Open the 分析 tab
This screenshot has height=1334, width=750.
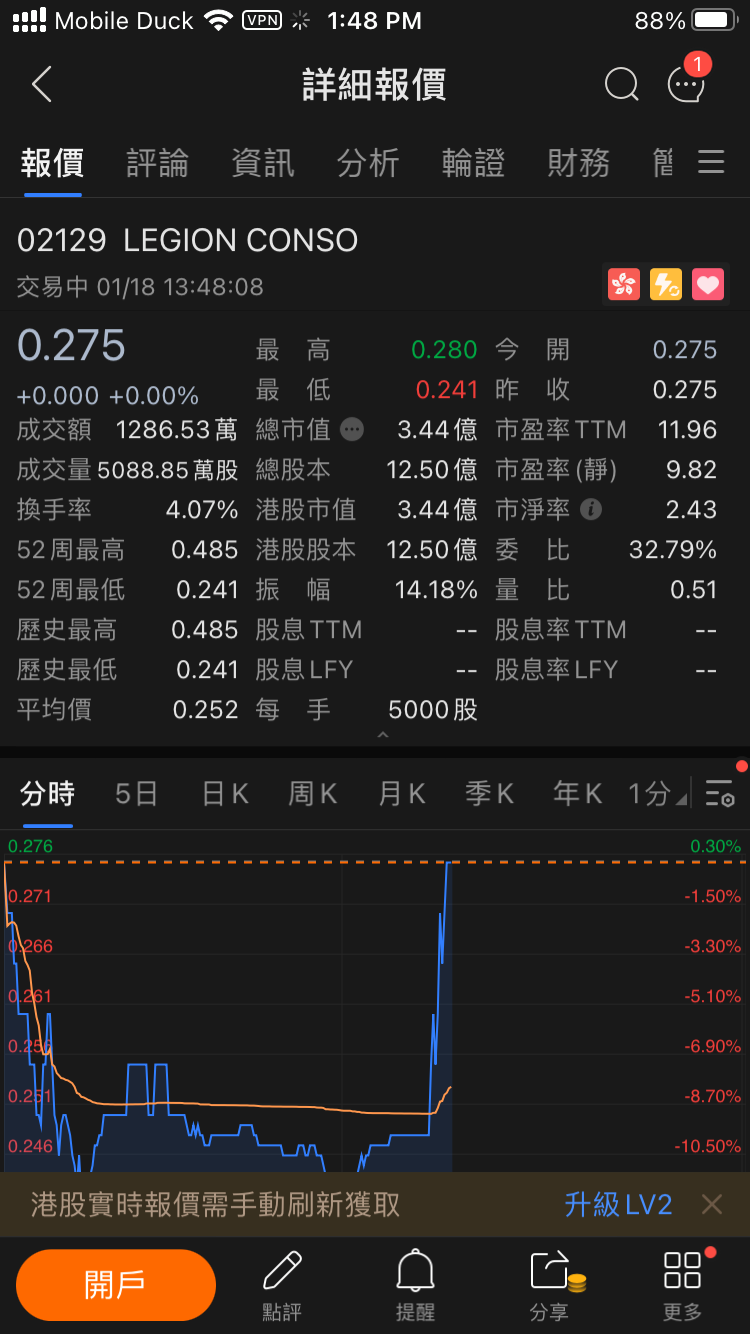(368, 163)
